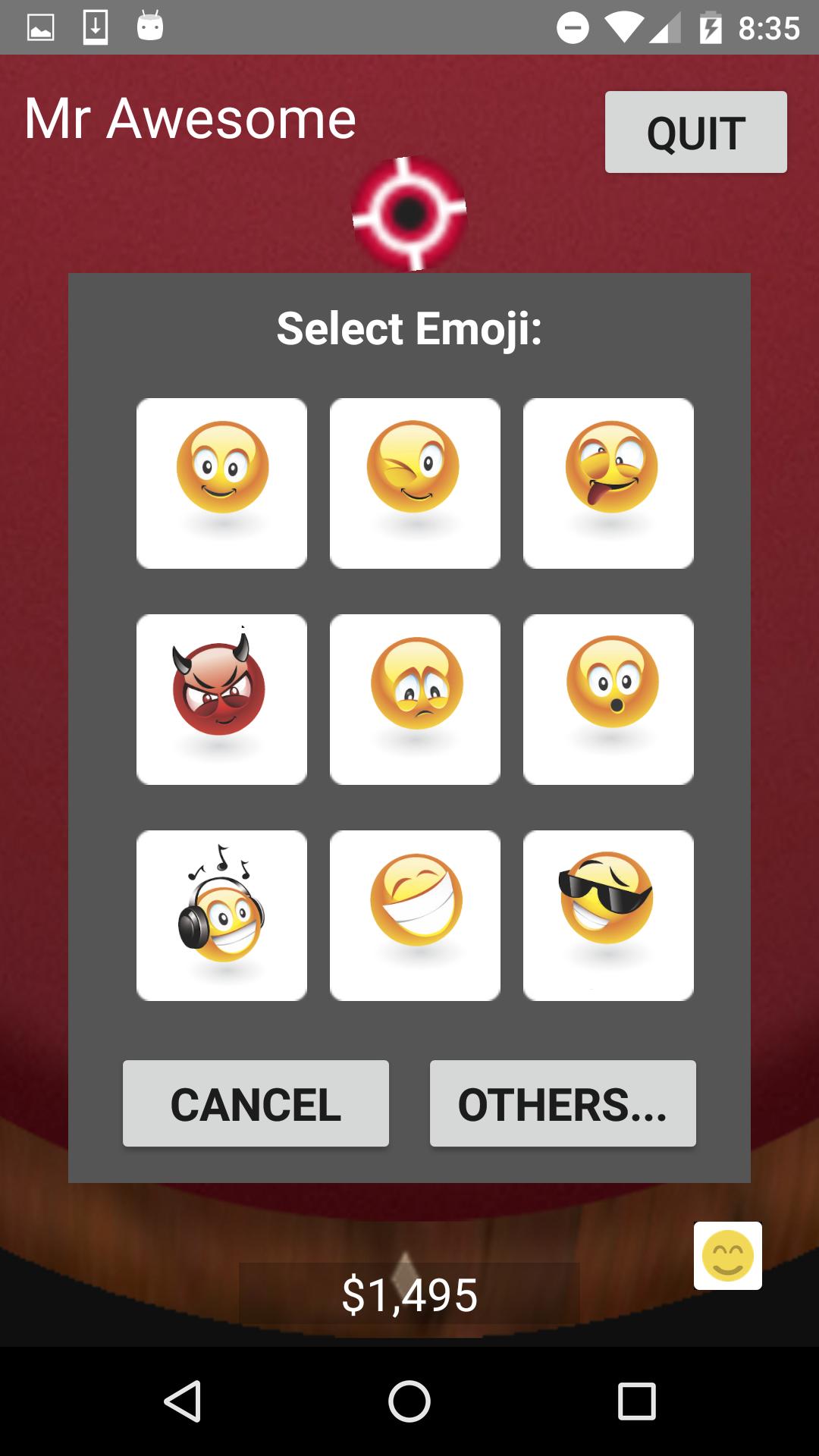The height and width of the screenshot is (1456, 819).
Task: Return to the home screen
Action: click(x=409, y=1401)
